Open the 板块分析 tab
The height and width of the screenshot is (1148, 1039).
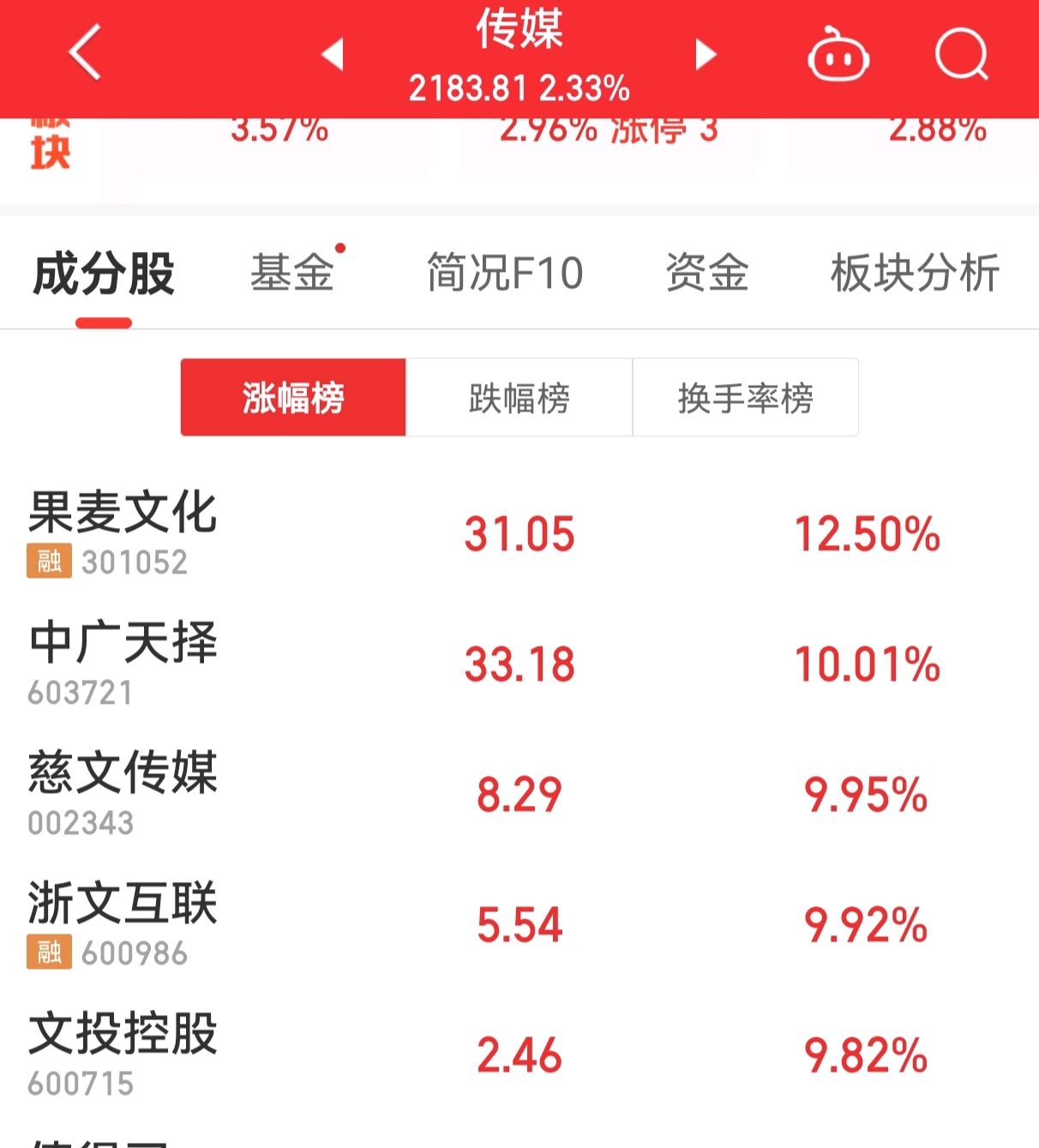coord(914,273)
